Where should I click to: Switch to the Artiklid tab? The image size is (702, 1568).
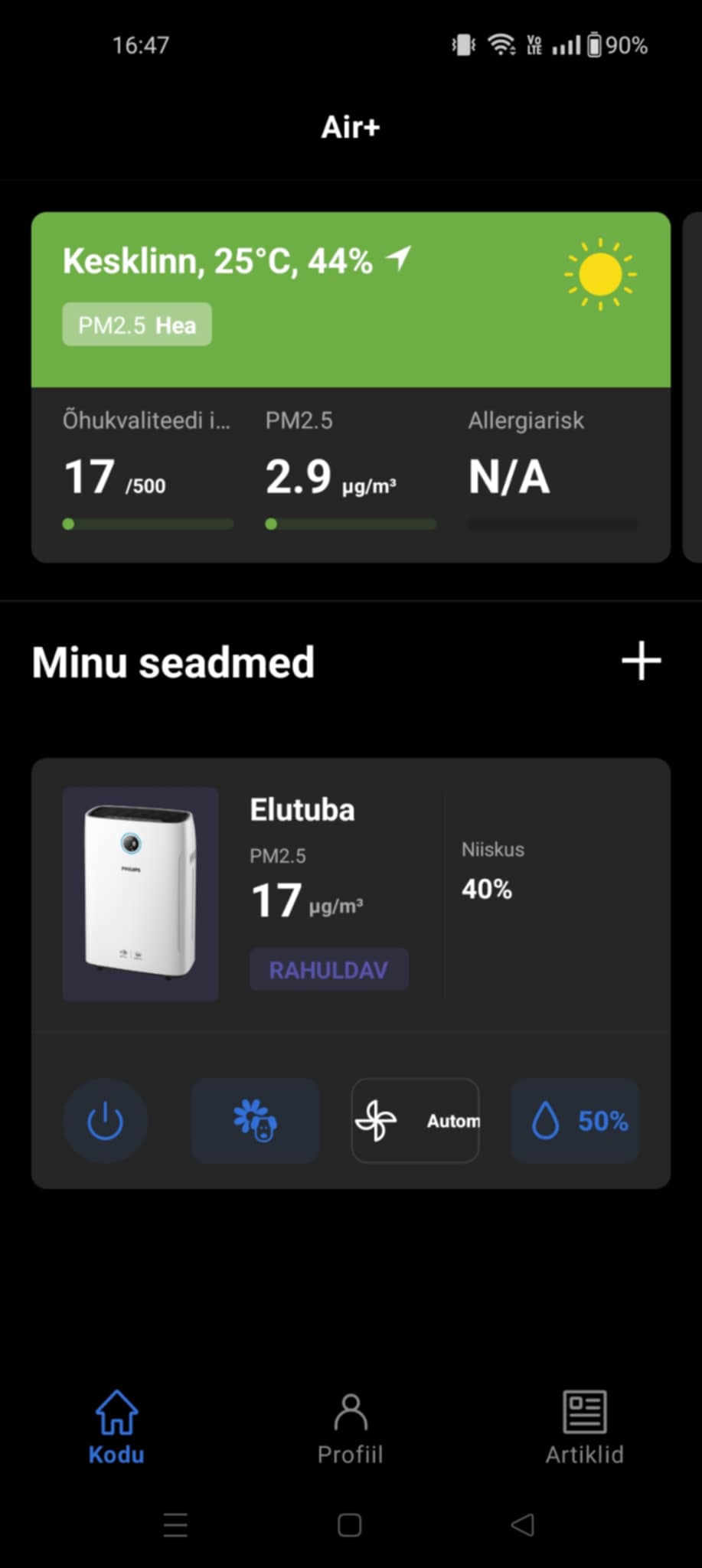pos(585,1429)
